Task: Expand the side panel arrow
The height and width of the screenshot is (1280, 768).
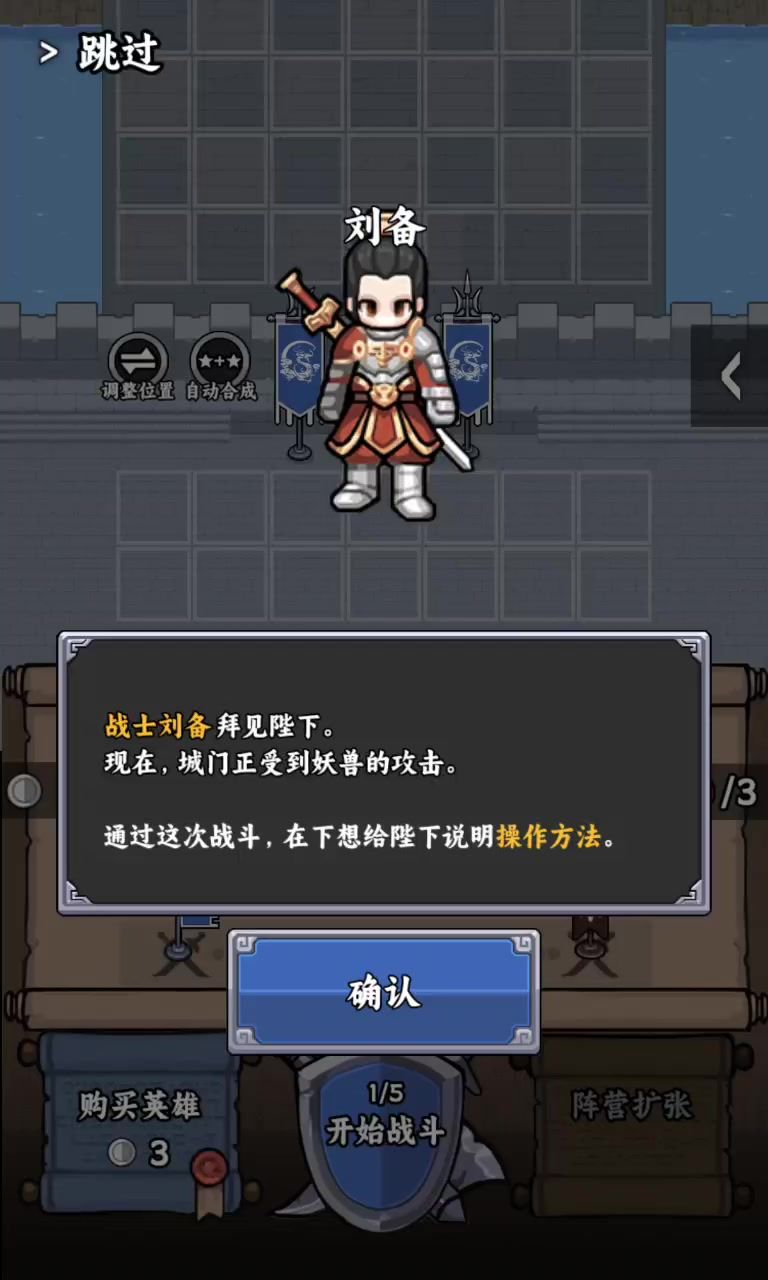Action: coord(731,377)
